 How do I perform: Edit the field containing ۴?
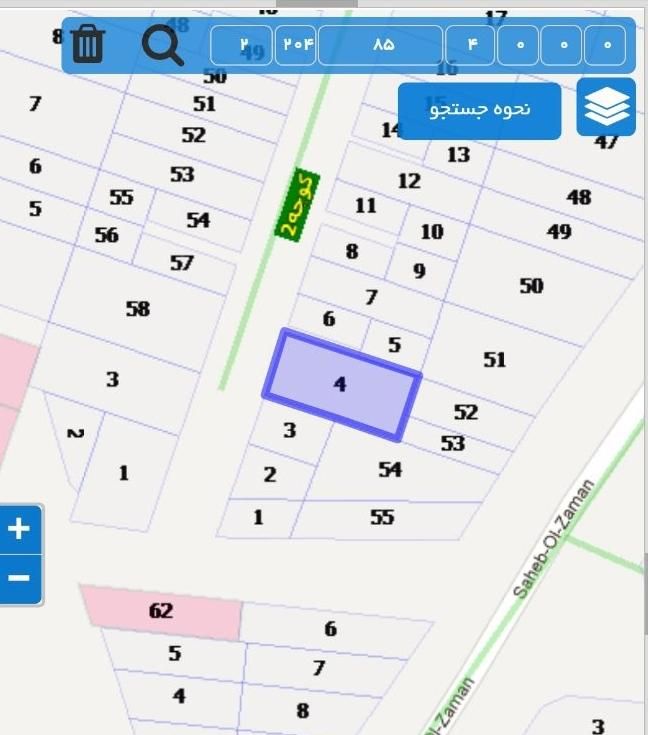(475, 45)
